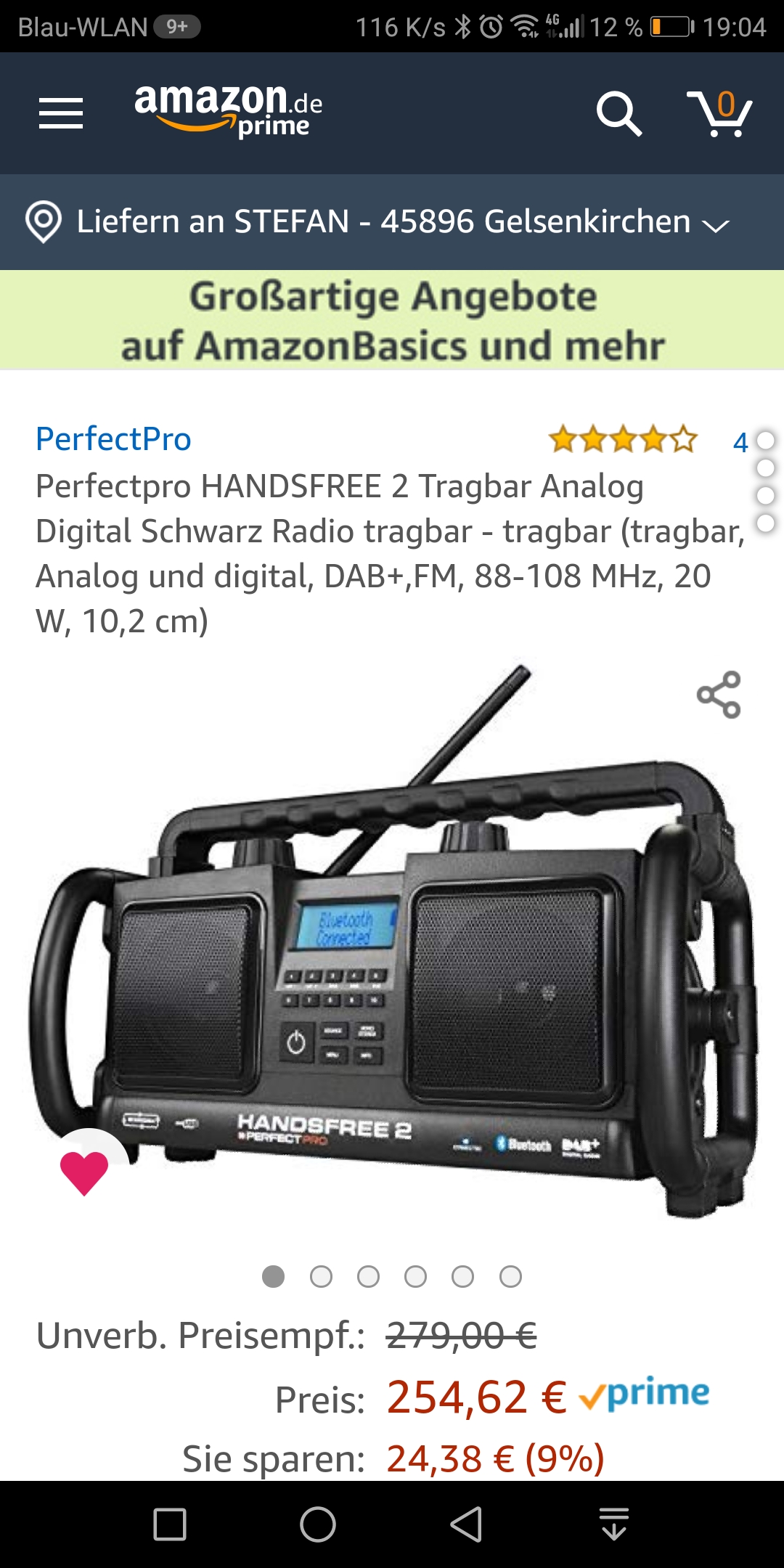Open the PerfectPro brand link
This screenshot has width=784, height=1568.
[114, 439]
